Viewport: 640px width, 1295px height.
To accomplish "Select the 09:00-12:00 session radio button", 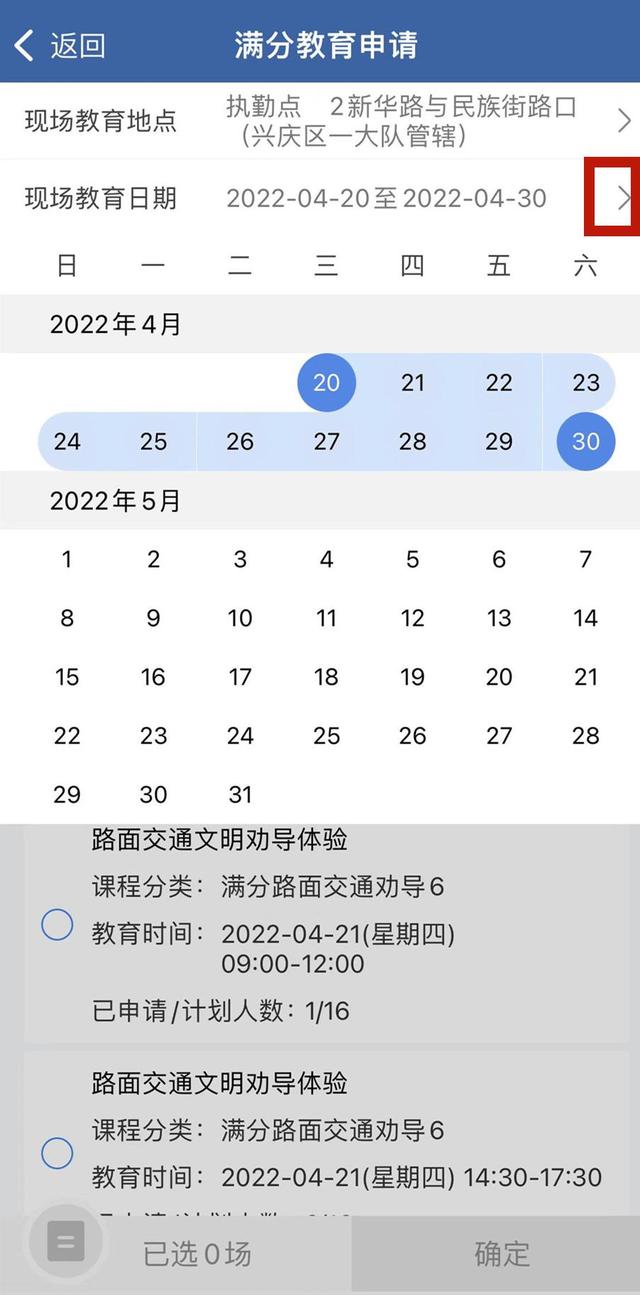I will click(x=57, y=925).
